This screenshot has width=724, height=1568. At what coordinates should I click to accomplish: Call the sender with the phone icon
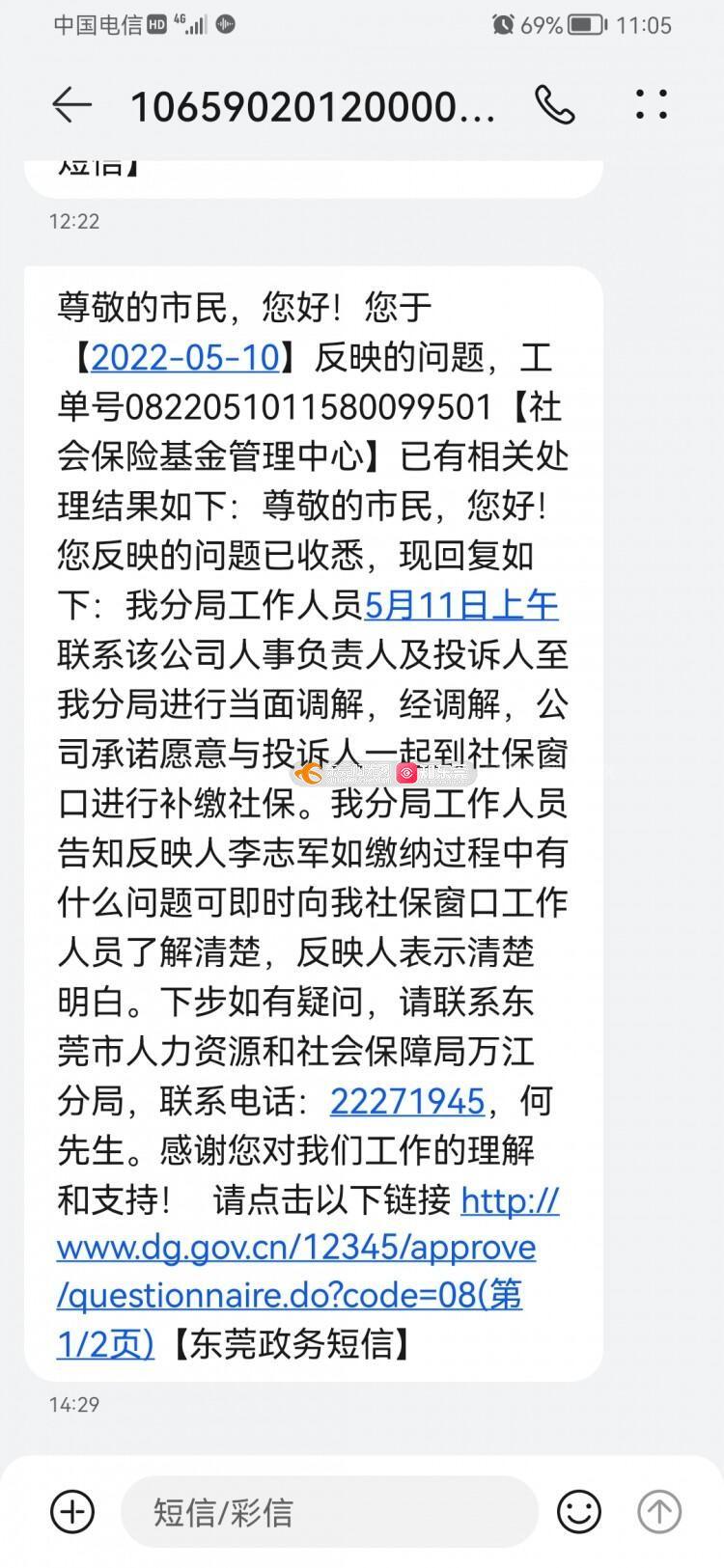[555, 104]
